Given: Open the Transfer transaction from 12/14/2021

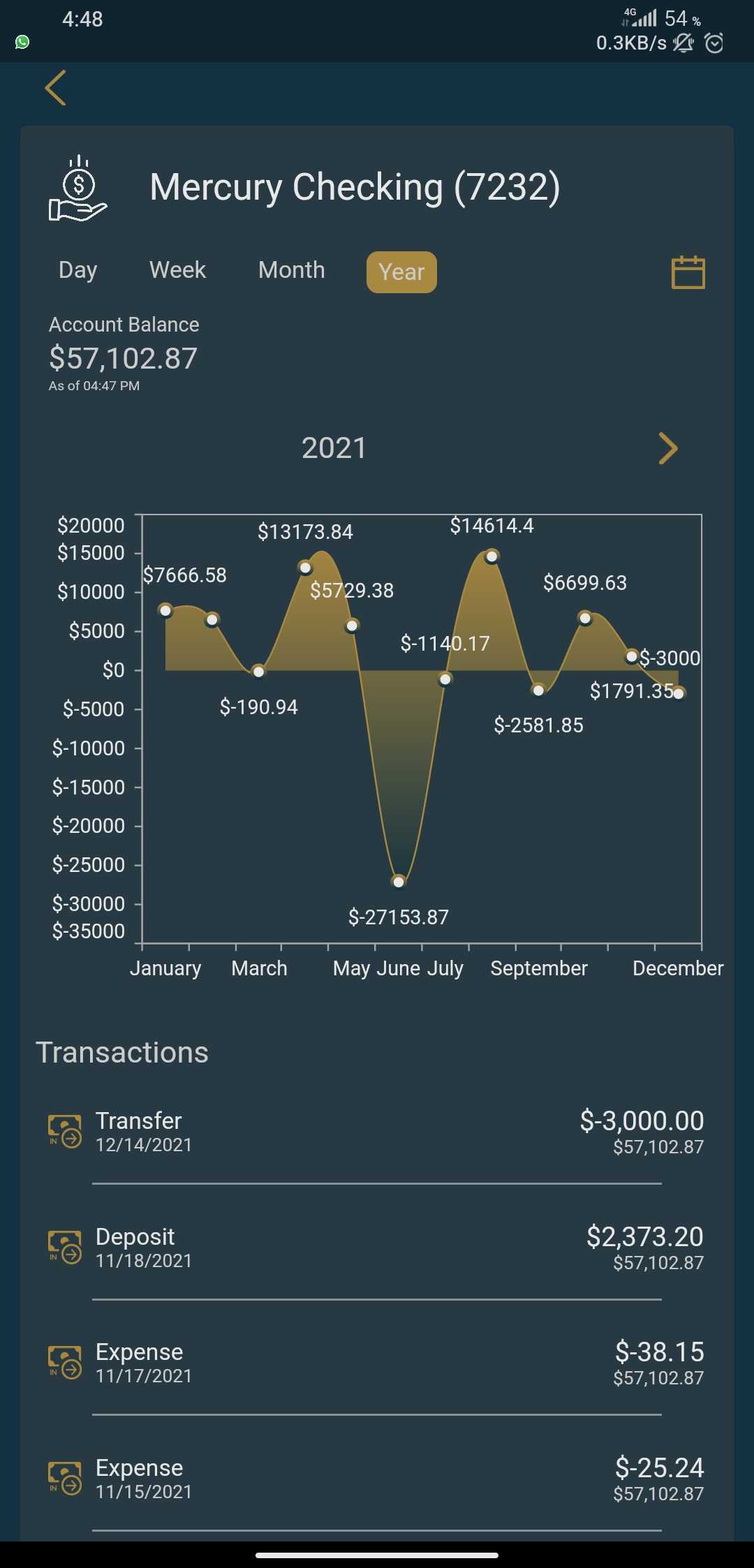Looking at the screenshot, I should point(377,1132).
